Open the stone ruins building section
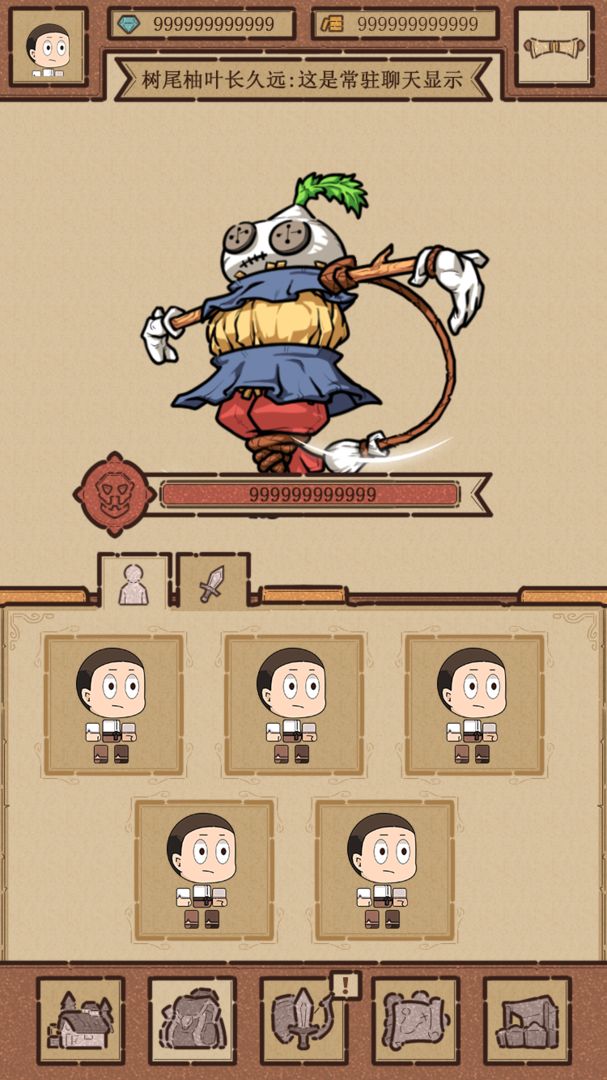 coord(527,1020)
